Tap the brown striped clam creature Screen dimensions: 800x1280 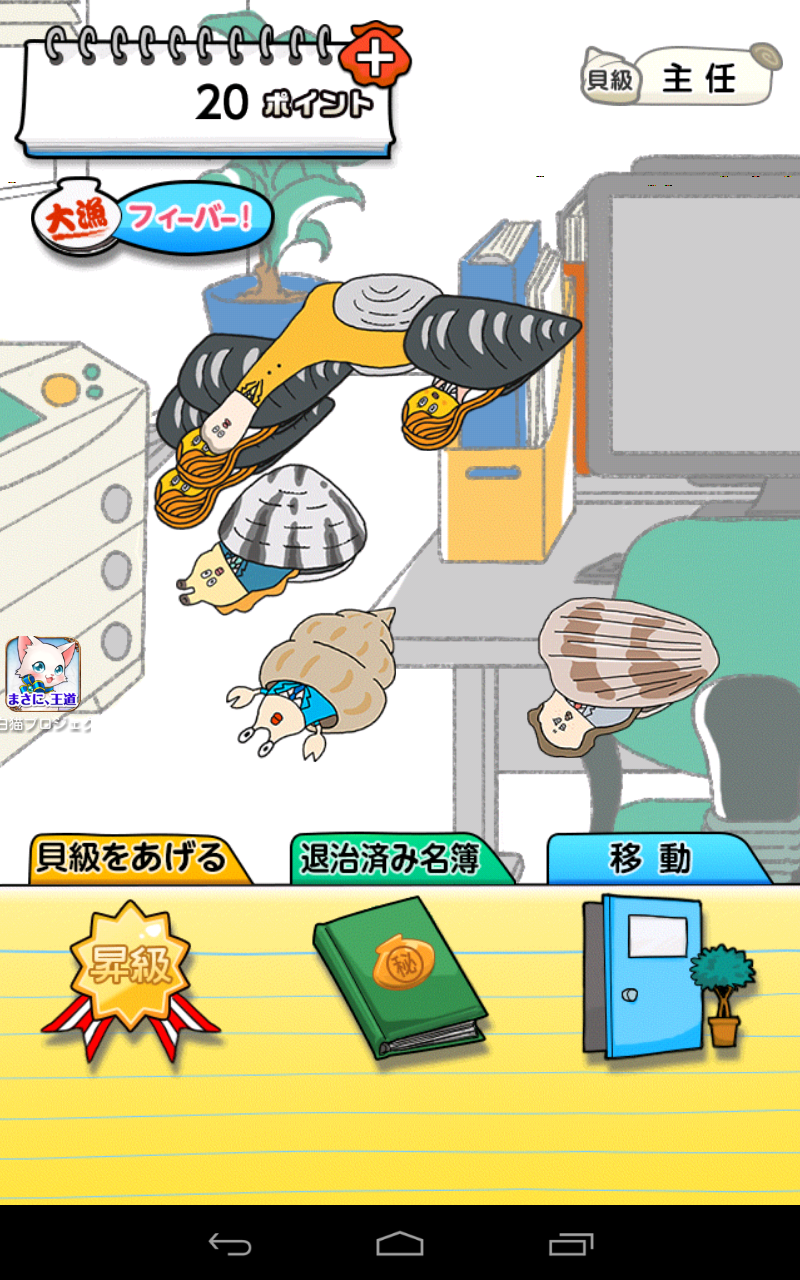(x=620, y=668)
